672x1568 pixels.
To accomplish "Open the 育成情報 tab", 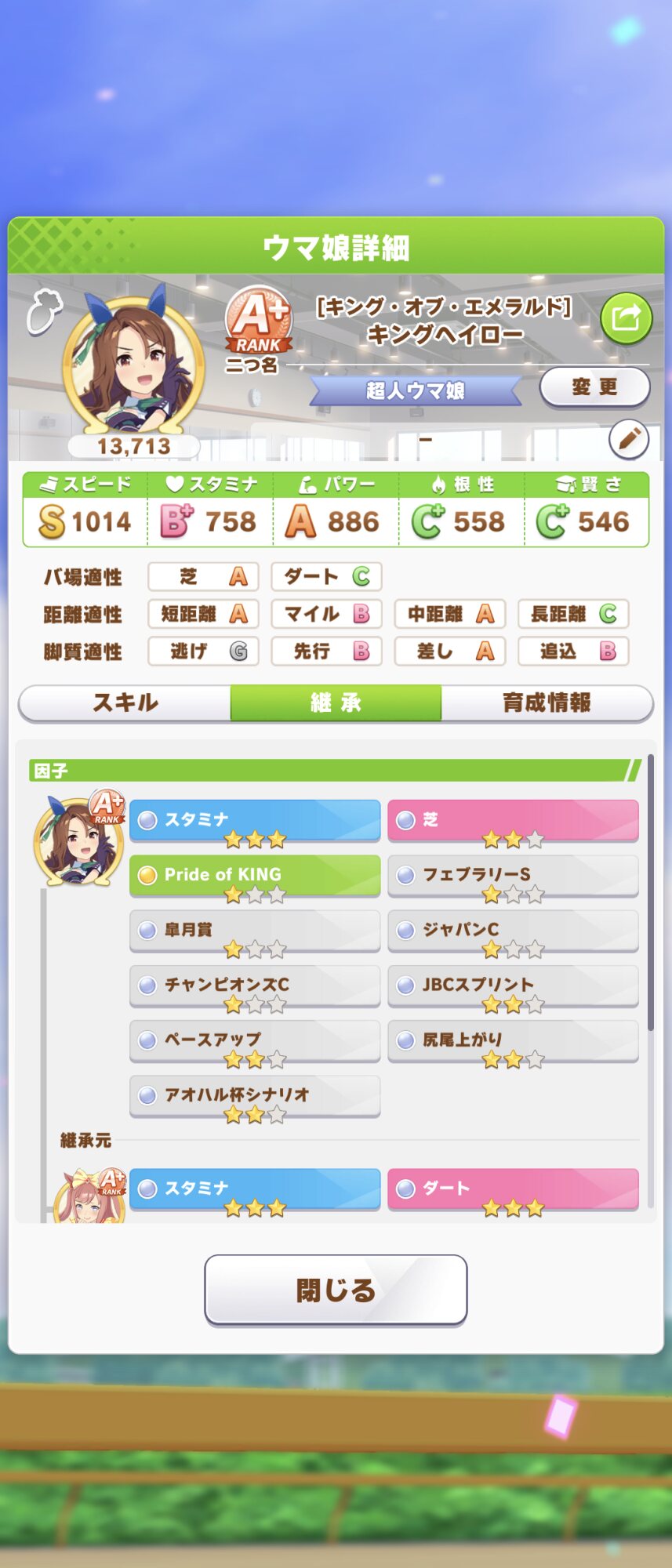I will [547, 702].
